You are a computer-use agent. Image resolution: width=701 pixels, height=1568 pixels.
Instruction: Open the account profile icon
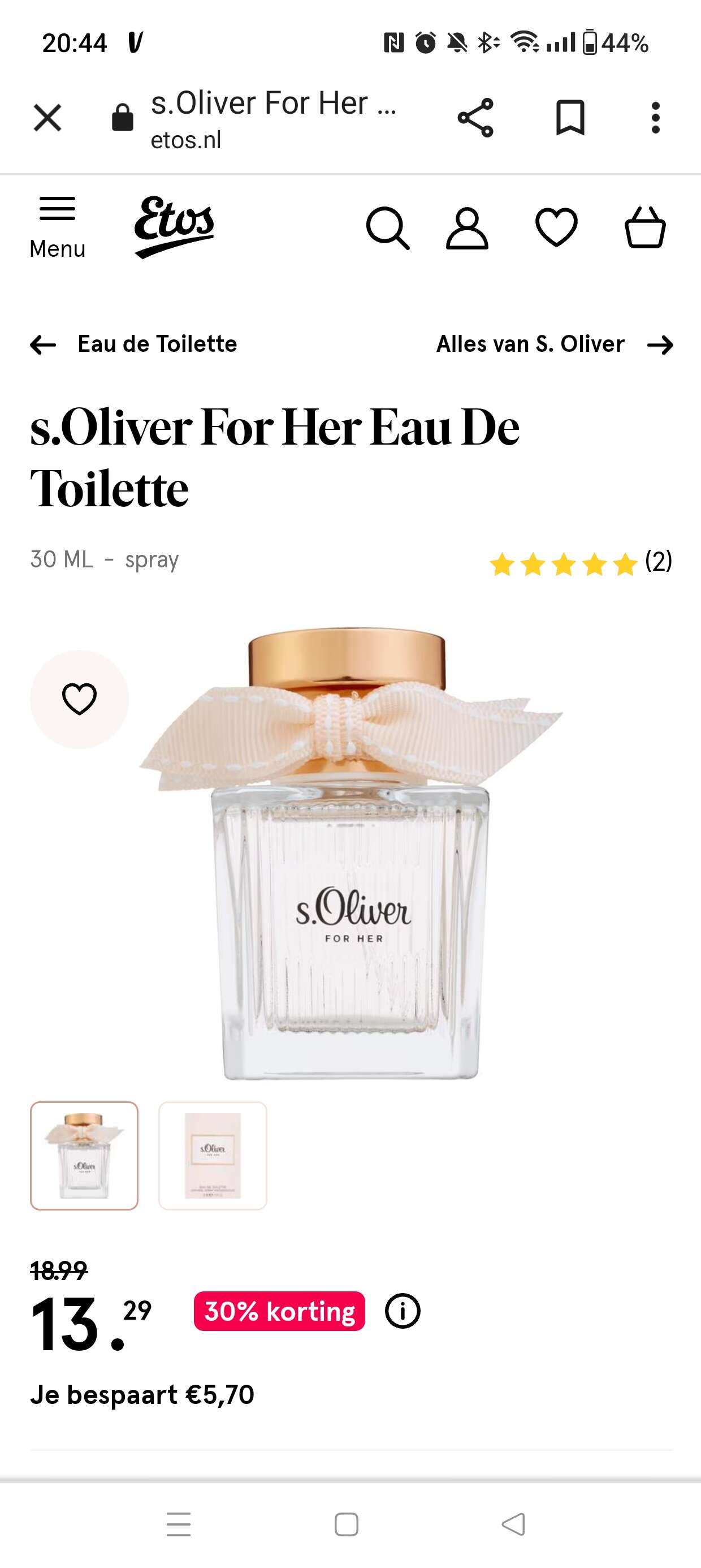467,229
